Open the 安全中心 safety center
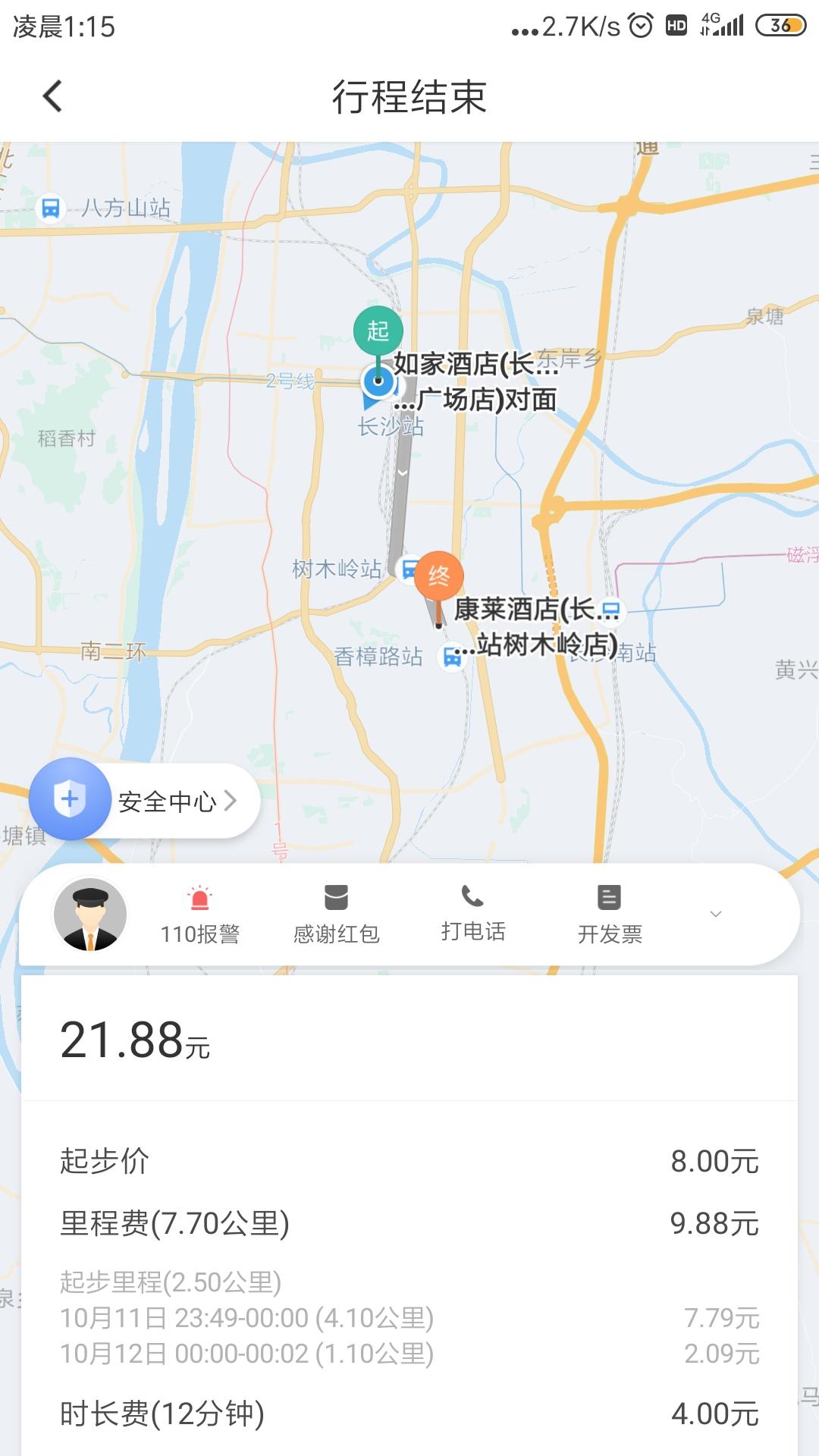 click(146, 800)
